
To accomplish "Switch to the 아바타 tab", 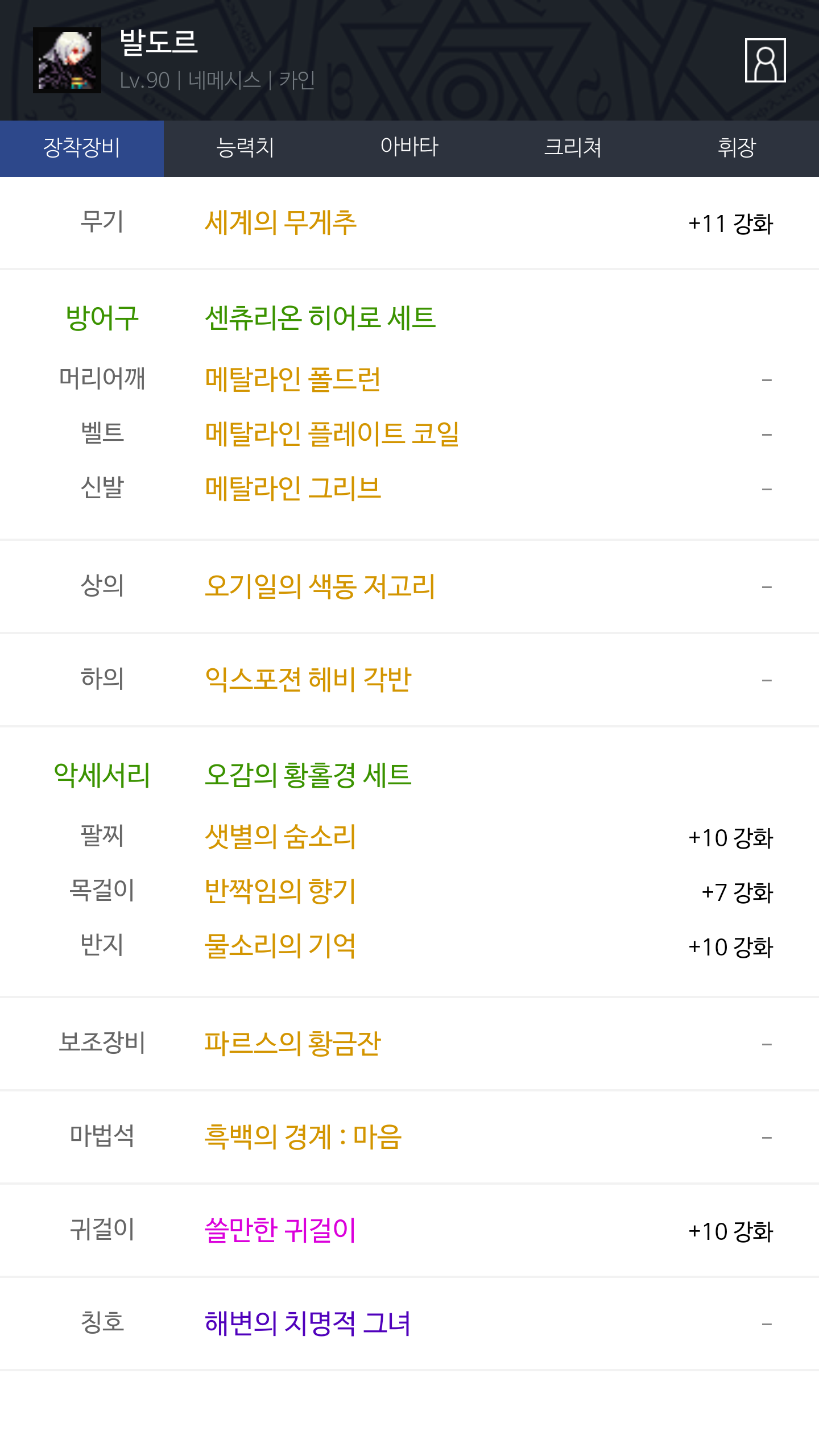I will (409, 148).
